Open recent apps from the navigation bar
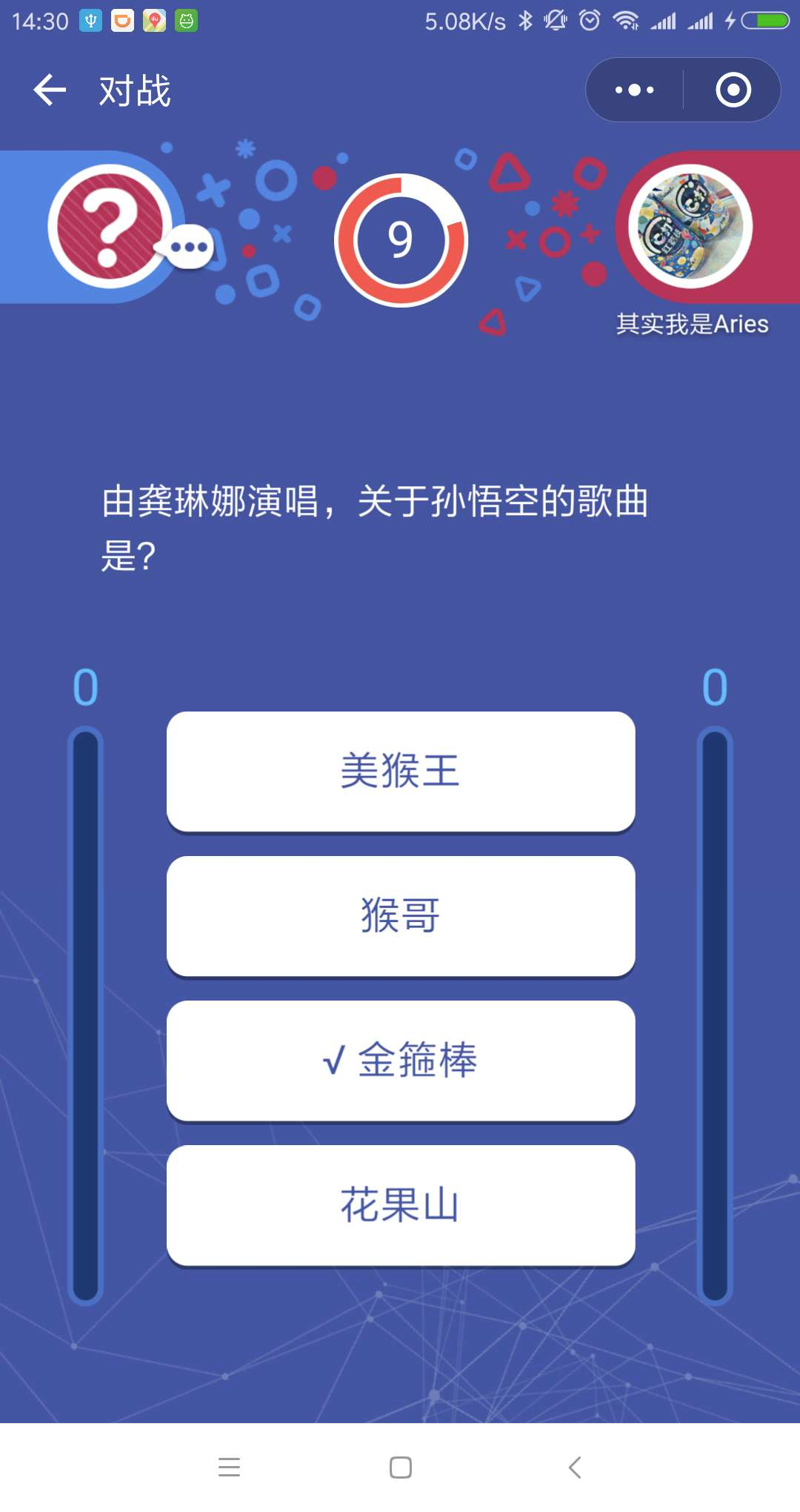800x1512 pixels. [x=229, y=1468]
